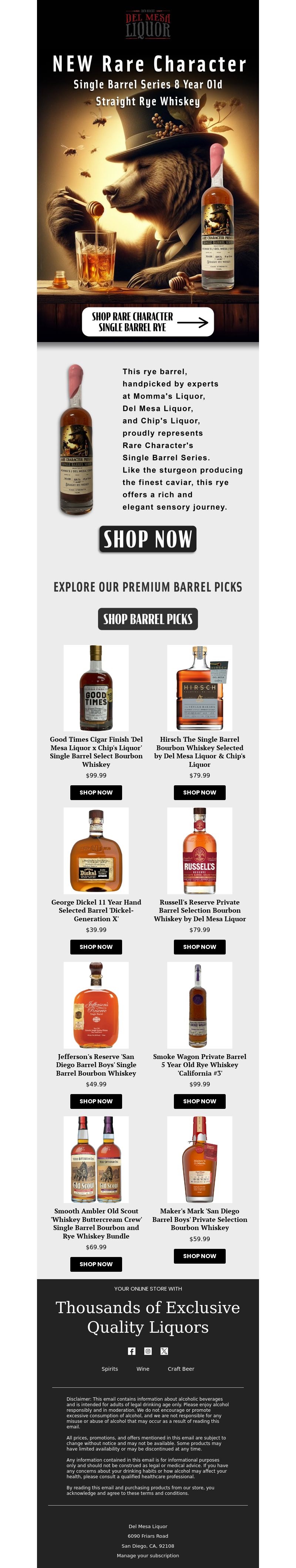Browse the Spirits category link
This screenshot has width=296, height=1568.
pos(110,1368)
